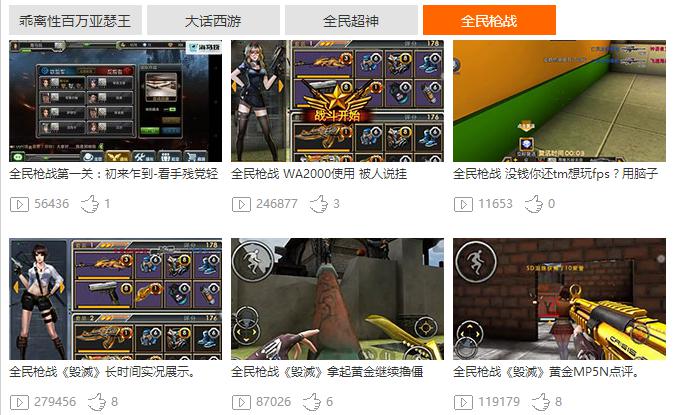The image size is (679, 415).
Task: Select the 全民枪战 tab
Action: 488,20
